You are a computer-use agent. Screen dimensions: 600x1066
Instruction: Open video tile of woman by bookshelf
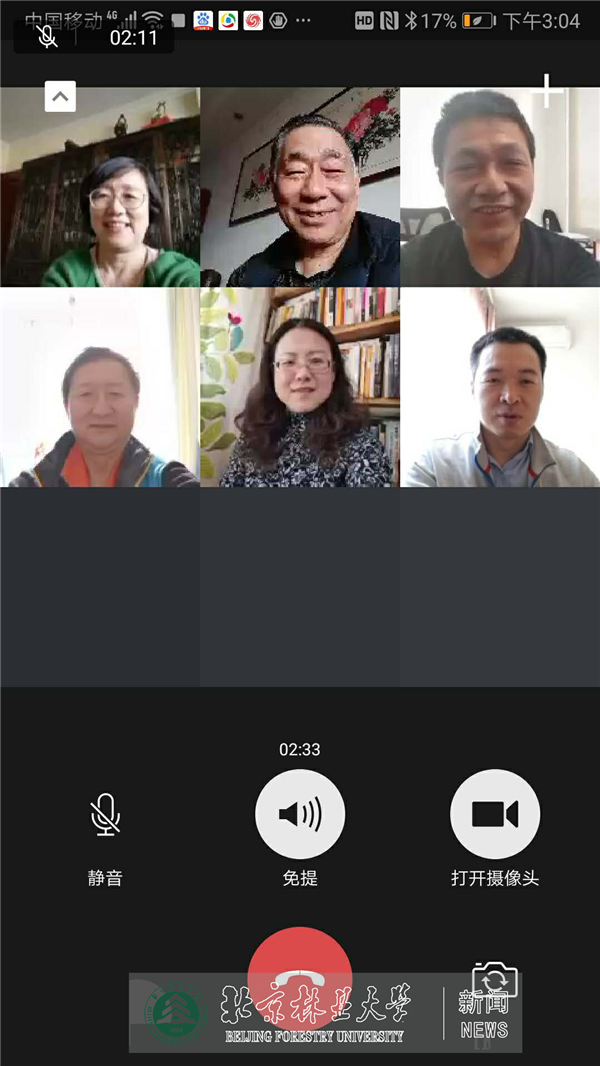(x=300, y=387)
